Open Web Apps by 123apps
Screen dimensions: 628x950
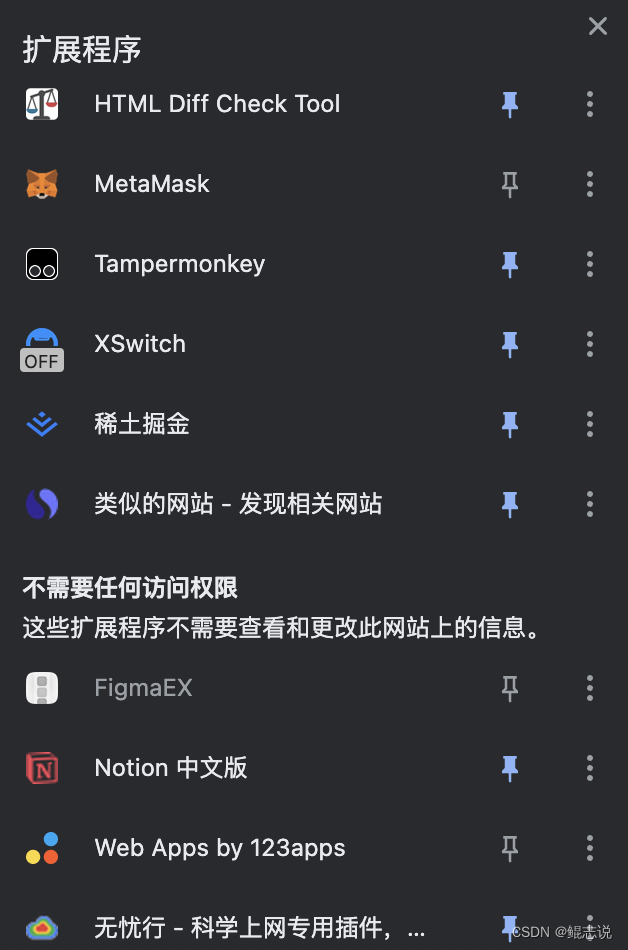pos(220,848)
